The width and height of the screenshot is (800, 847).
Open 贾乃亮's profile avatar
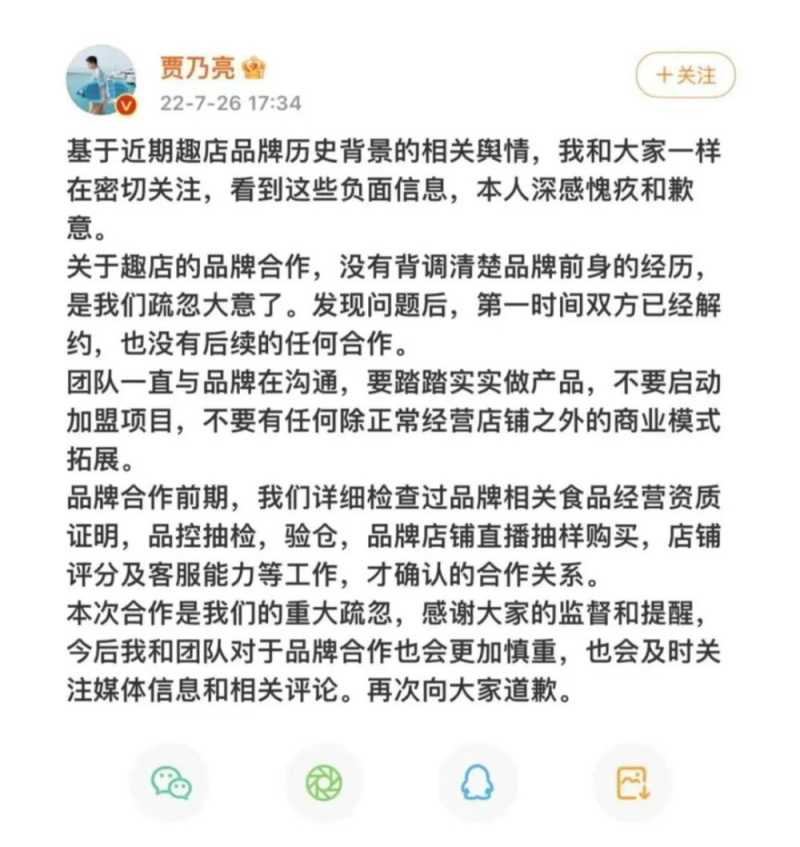pos(101,79)
